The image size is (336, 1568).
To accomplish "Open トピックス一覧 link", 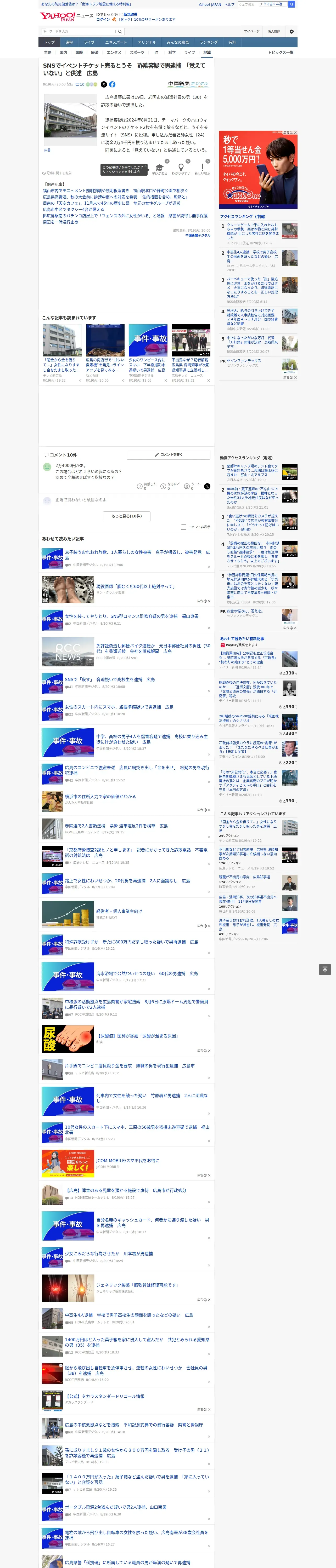I will (x=281, y=52).
